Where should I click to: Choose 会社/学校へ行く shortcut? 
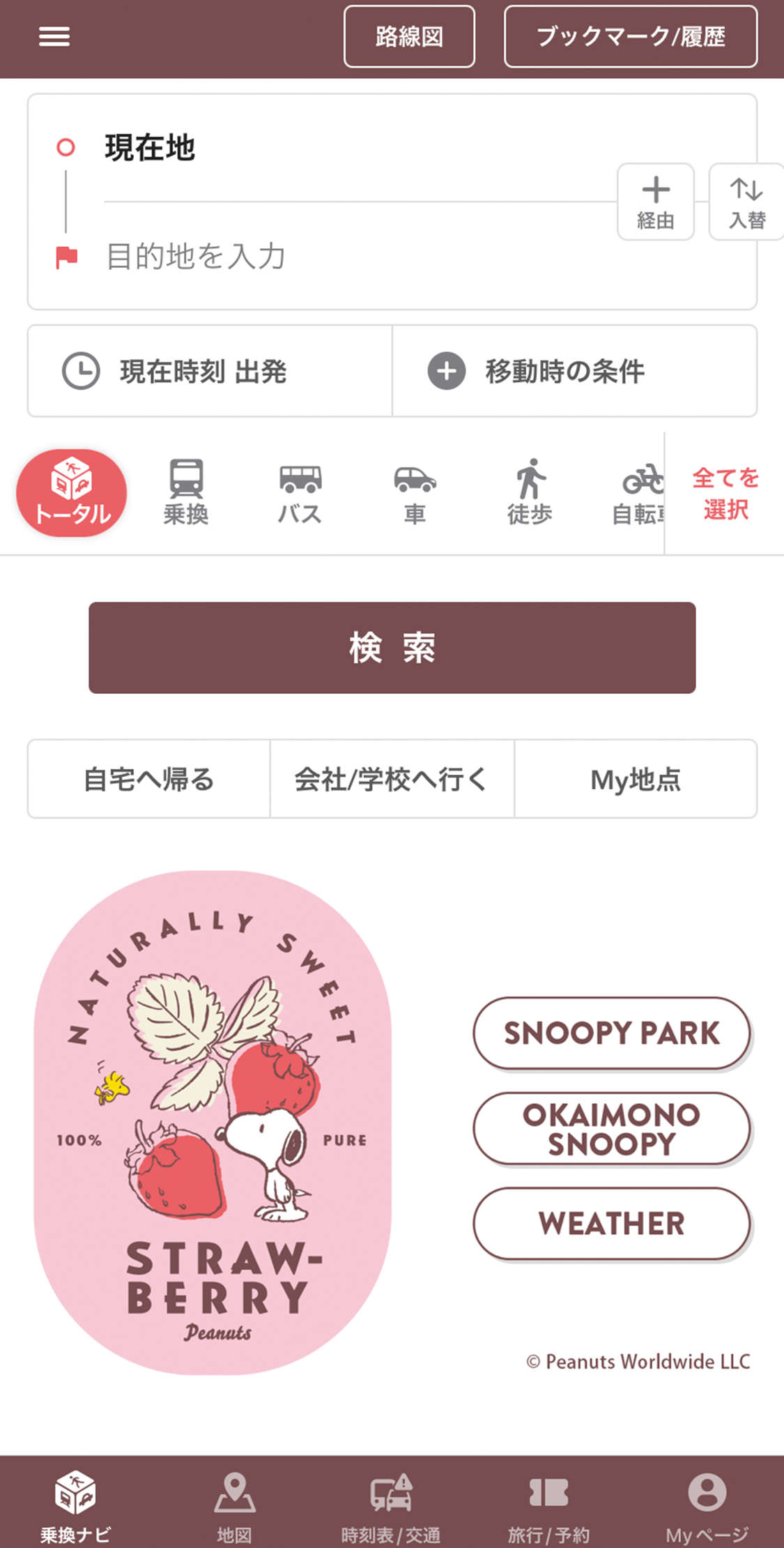tap(392, 779)
